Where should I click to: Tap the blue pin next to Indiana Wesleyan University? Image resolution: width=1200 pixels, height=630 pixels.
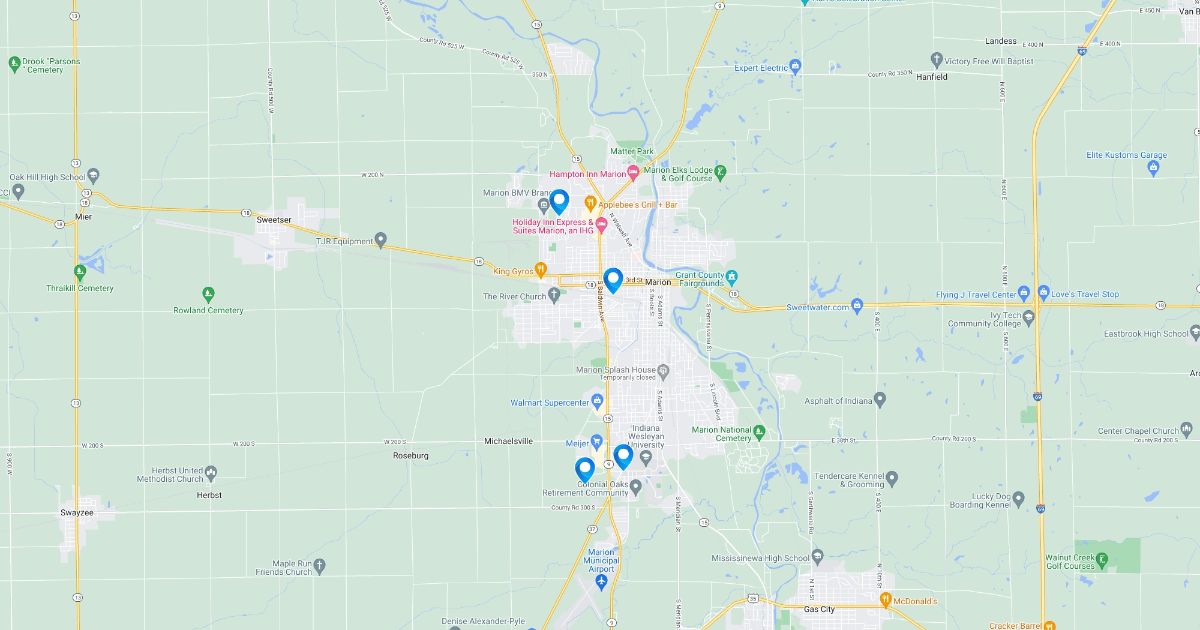point(623,457)
